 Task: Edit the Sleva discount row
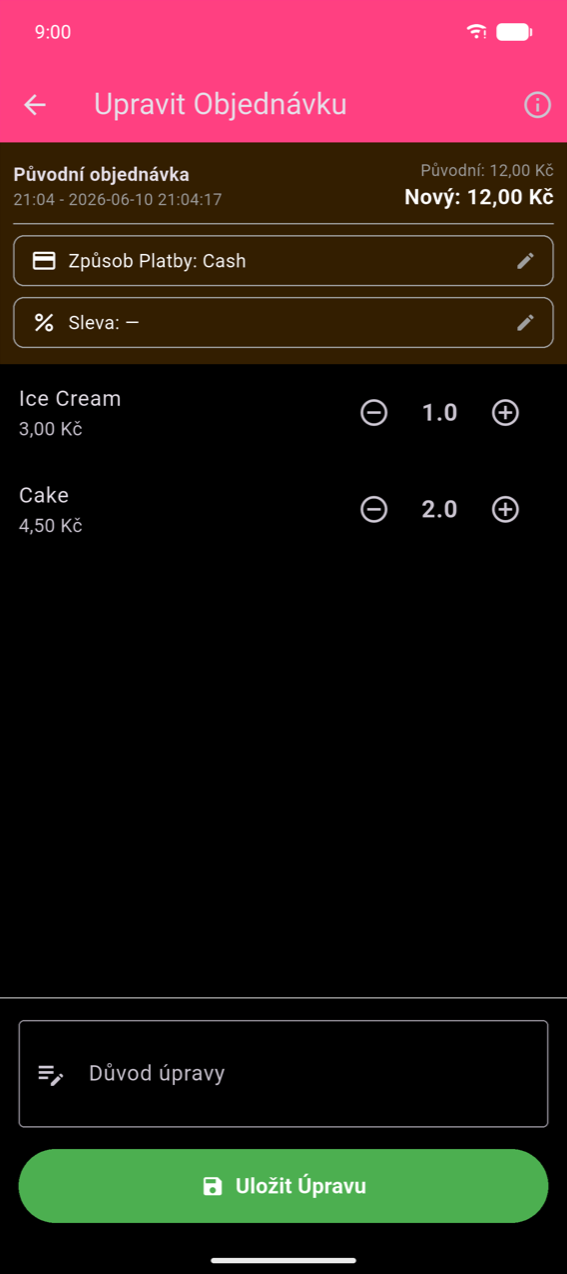283,322
